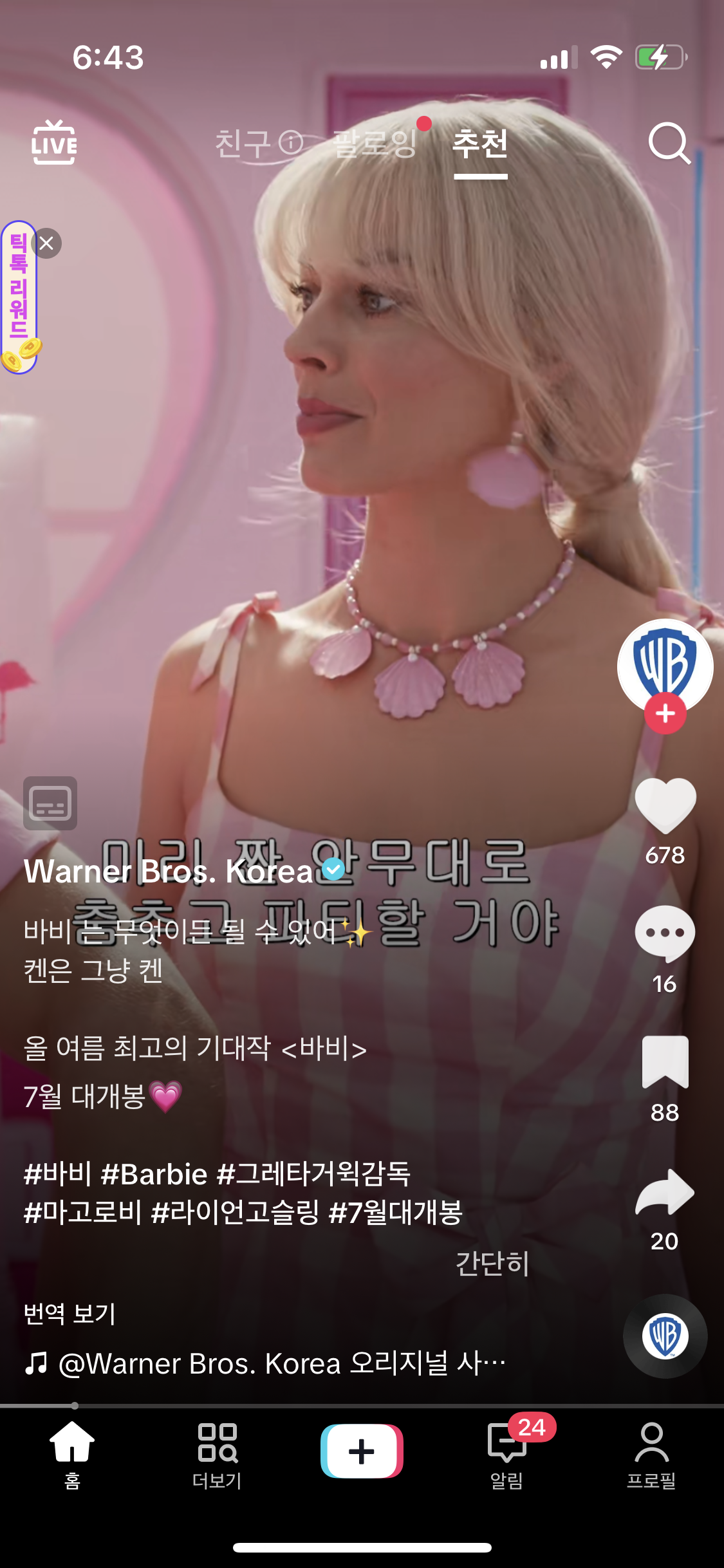Switch to the 친구 tab
The width and height of the screenshot is (724, 1568).
point(243,143)
